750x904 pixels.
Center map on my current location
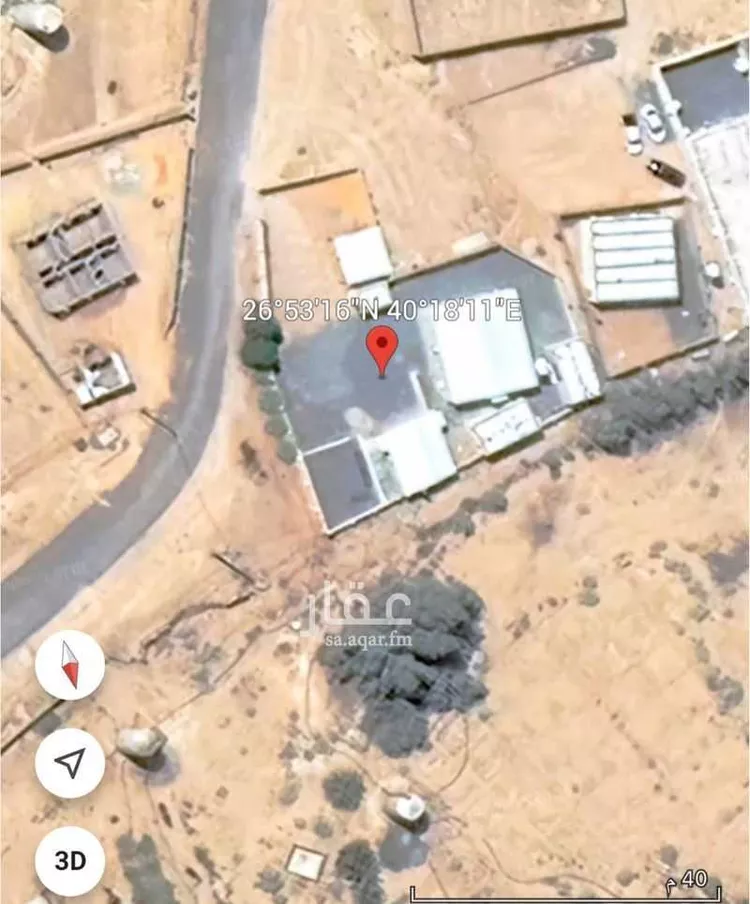point(70,763)
